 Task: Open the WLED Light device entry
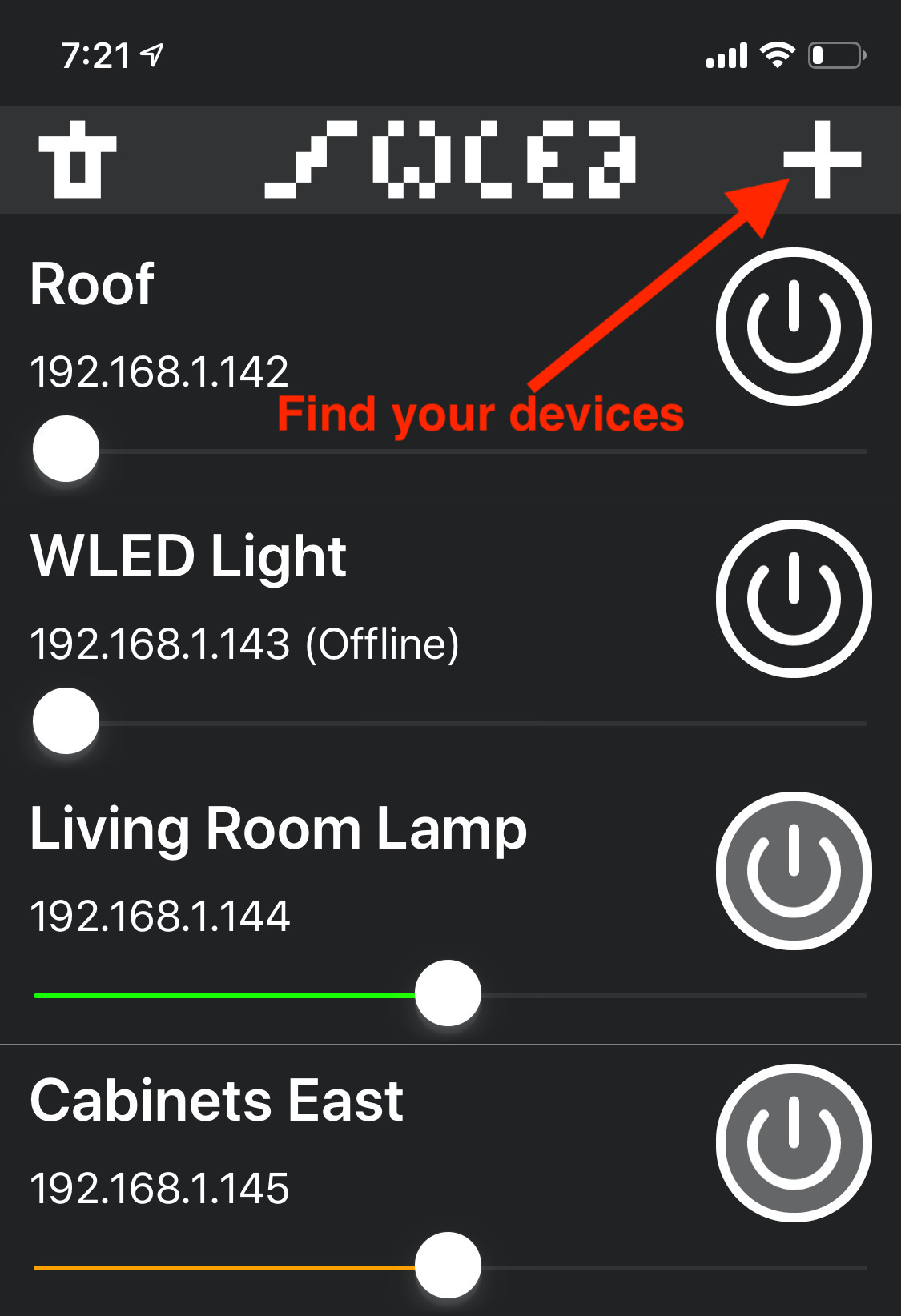(189, 557)
